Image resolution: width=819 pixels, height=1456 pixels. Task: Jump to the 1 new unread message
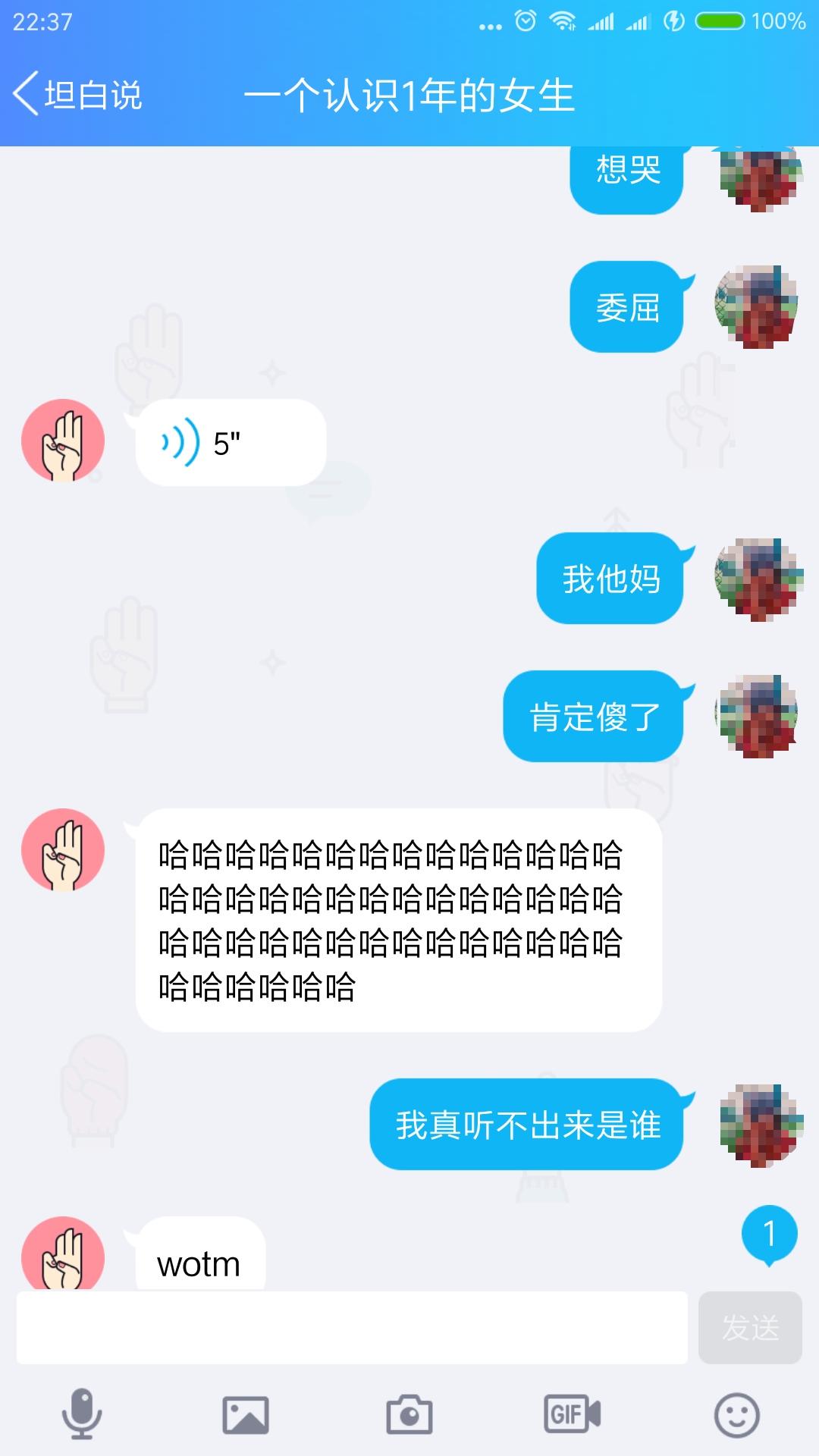tap(770, 1235)
